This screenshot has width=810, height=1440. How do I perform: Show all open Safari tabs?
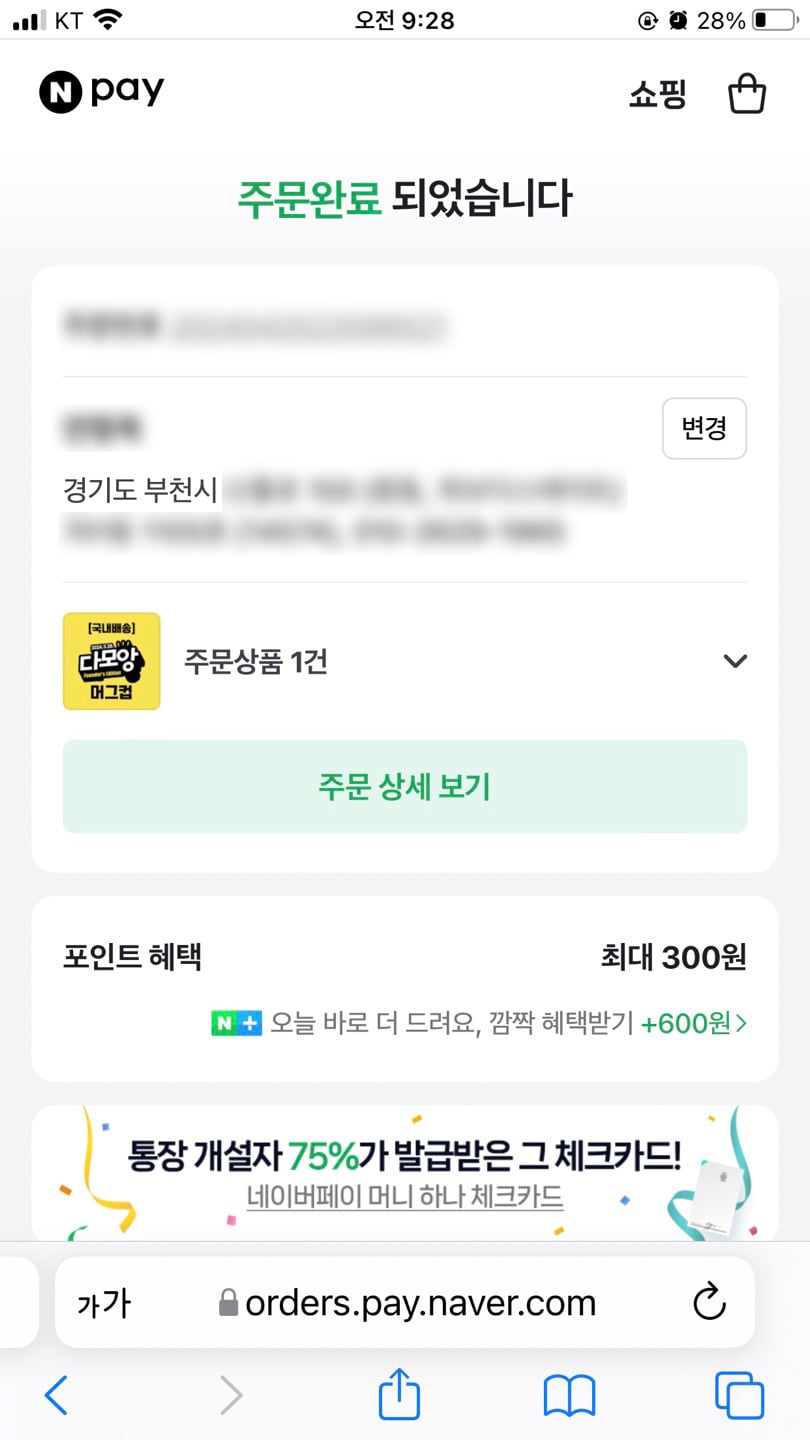[x=739, y=1395]
